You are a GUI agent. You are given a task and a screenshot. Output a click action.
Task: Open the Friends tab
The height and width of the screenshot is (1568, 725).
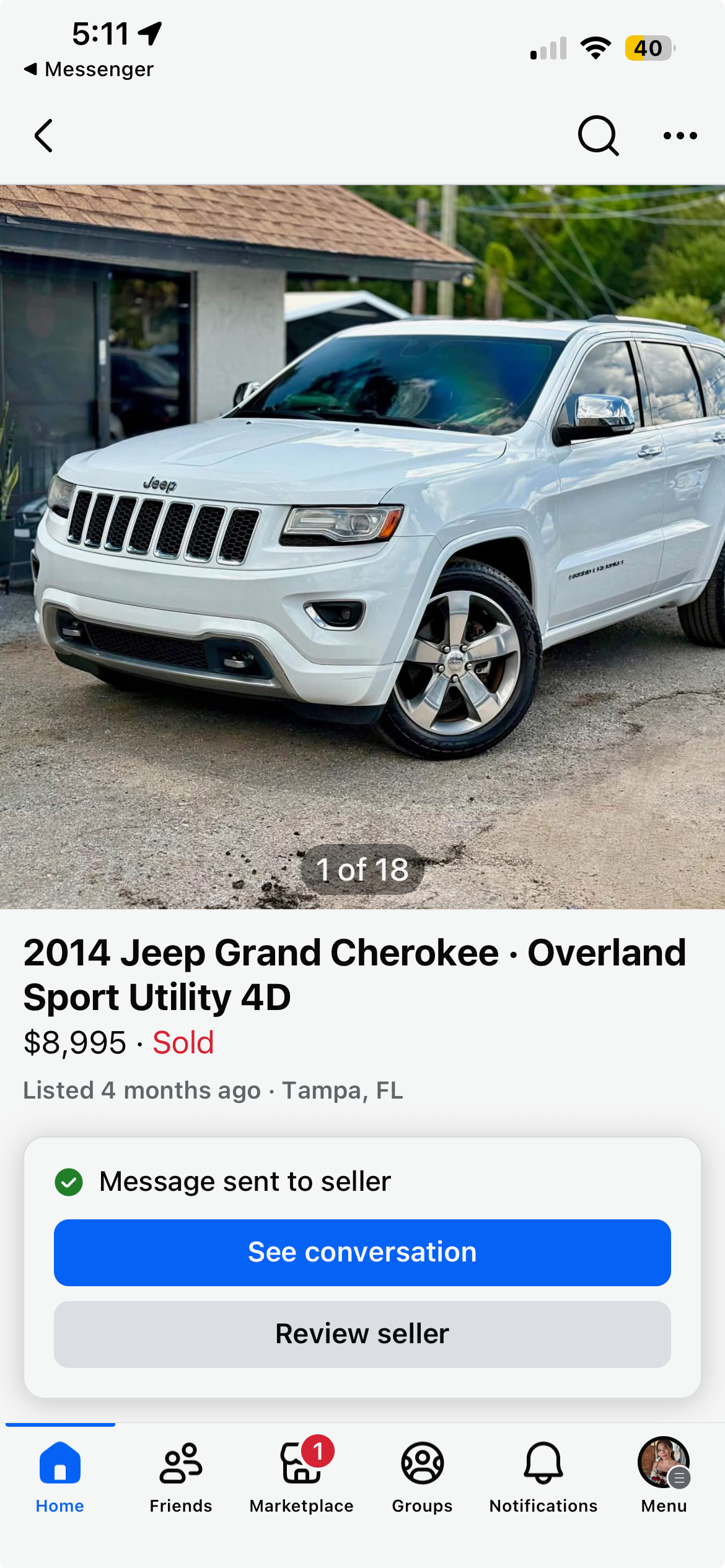[x=181, y=1476]
